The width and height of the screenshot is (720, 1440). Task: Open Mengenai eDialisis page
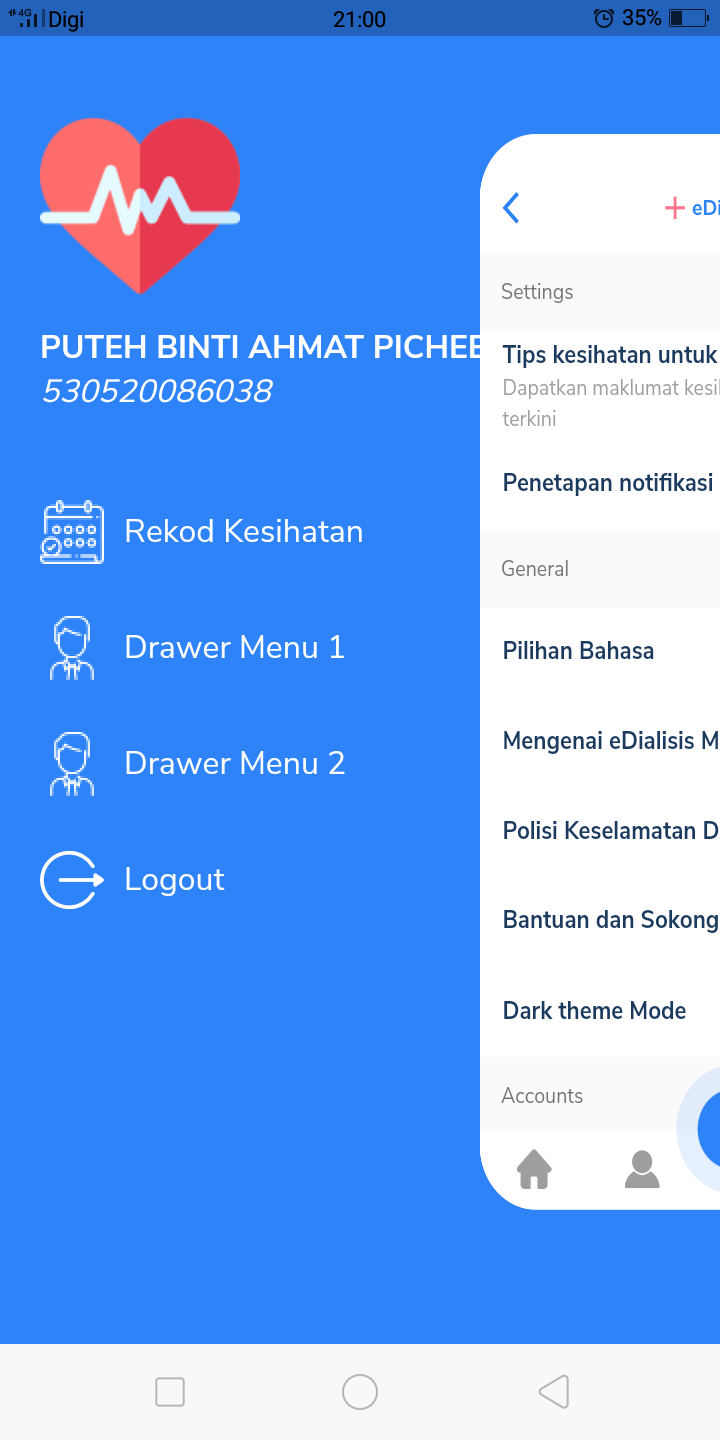pyautogui.click(x=610, y=741)
